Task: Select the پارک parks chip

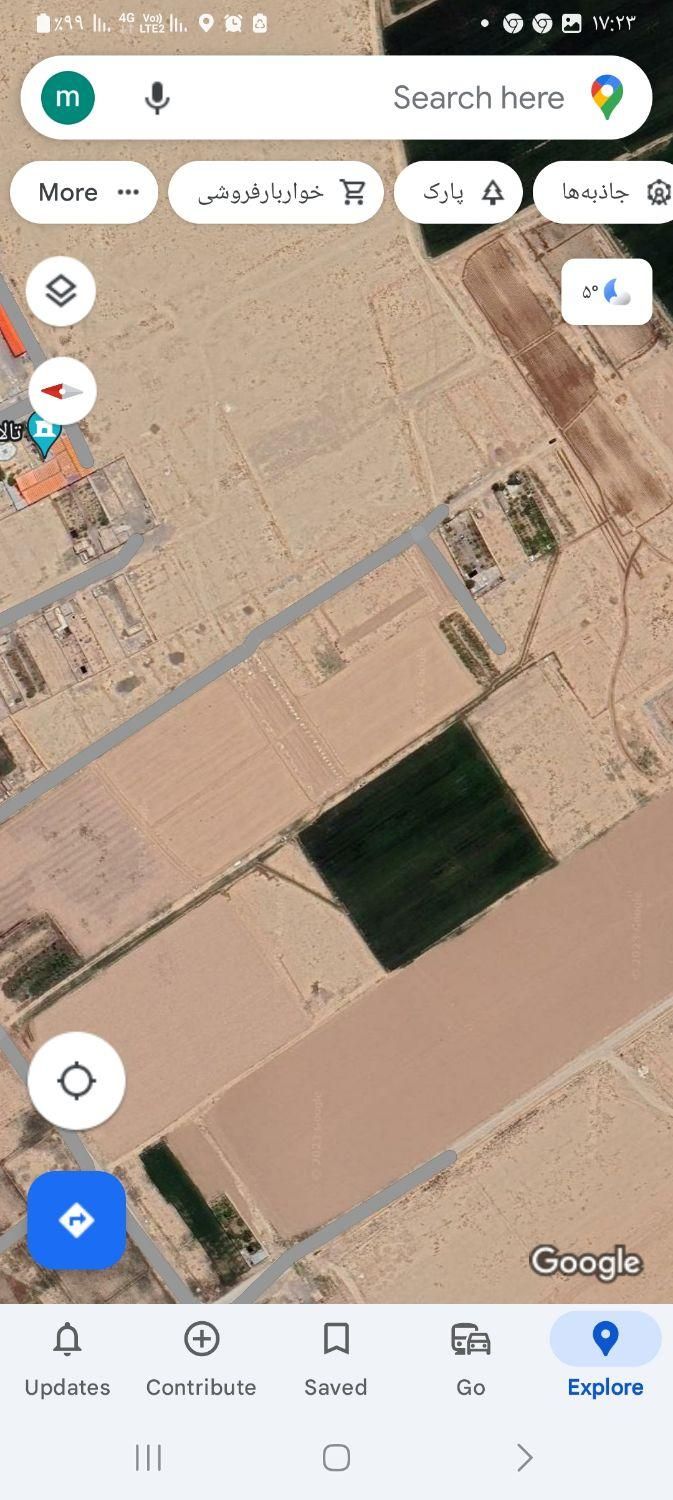Action: point(458,192)
